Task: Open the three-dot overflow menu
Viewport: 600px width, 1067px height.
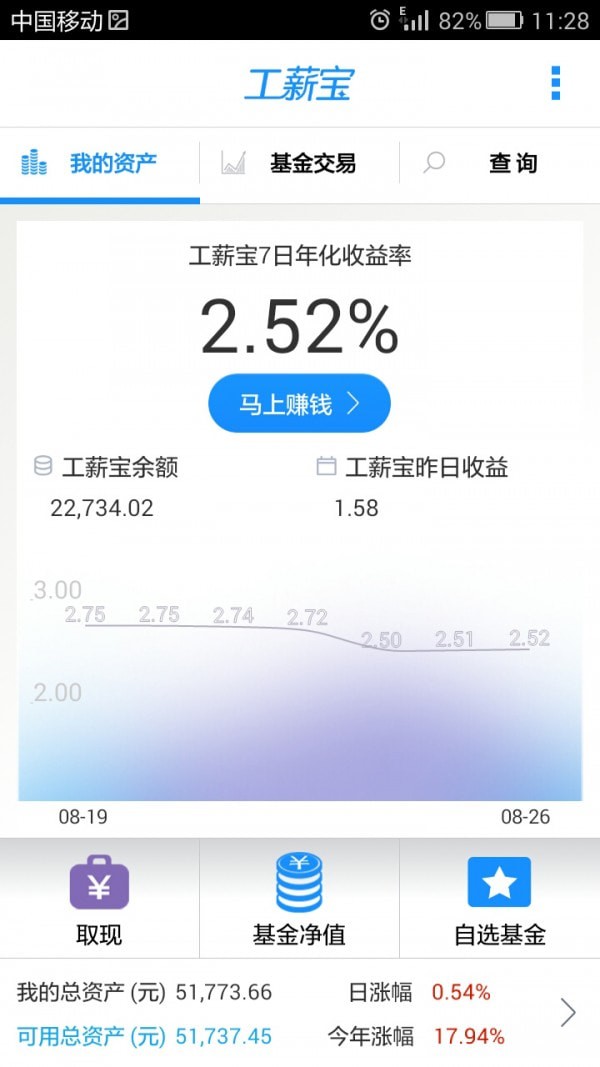Action: click(x=556, y=83)
